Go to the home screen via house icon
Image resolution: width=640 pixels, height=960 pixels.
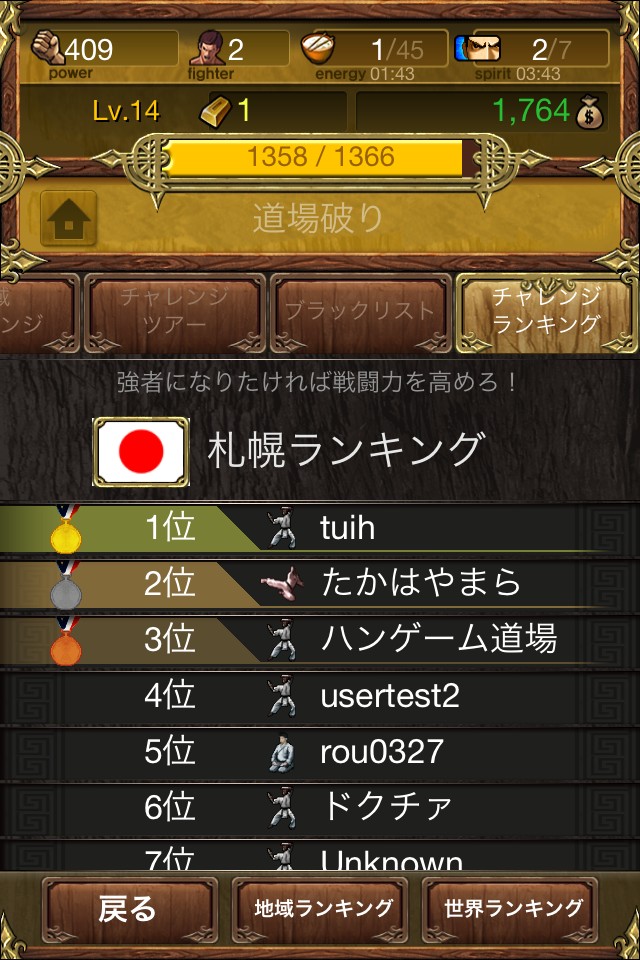click(68, 219)
